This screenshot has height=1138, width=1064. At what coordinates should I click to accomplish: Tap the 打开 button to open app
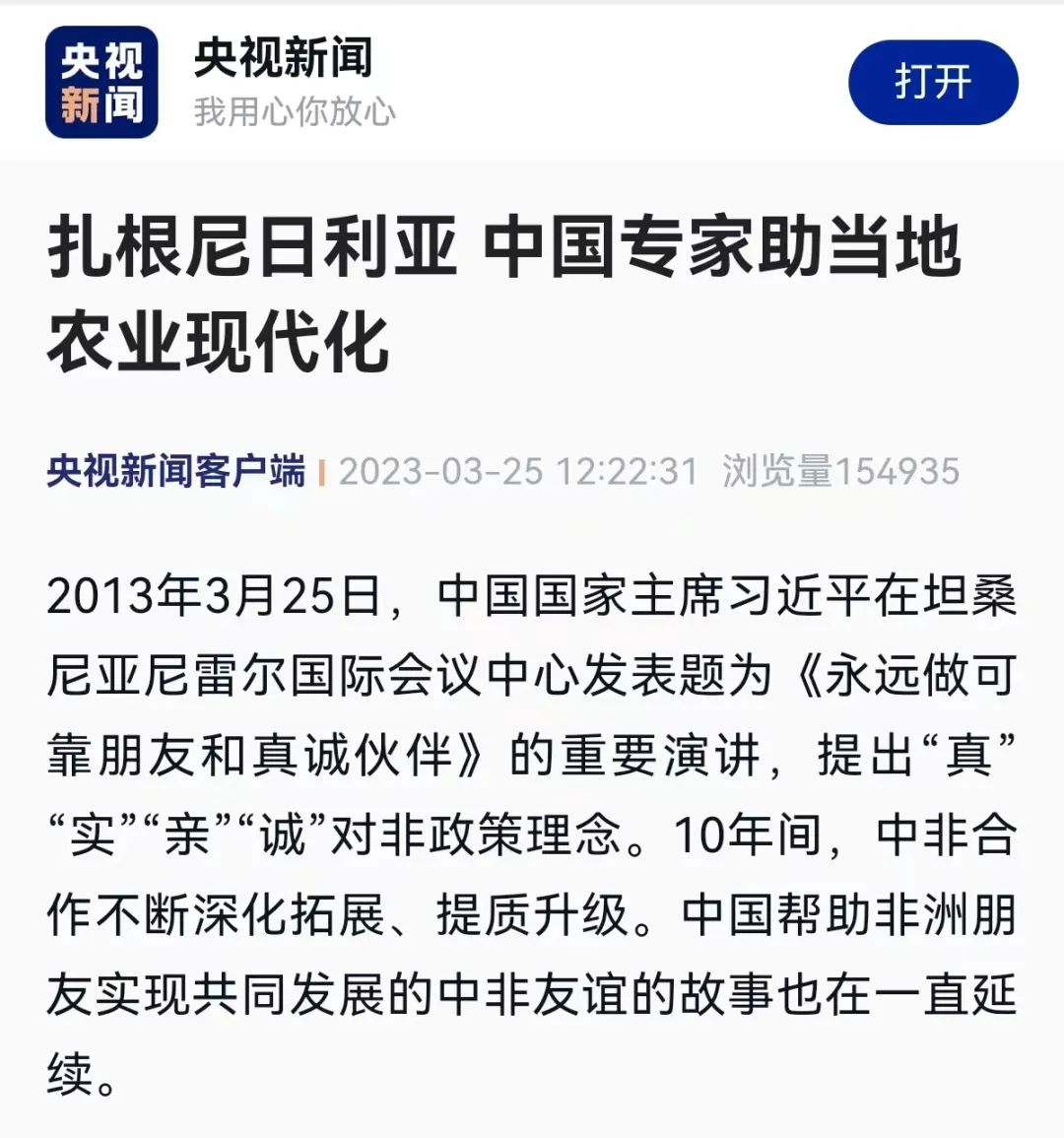pos(932,82)
